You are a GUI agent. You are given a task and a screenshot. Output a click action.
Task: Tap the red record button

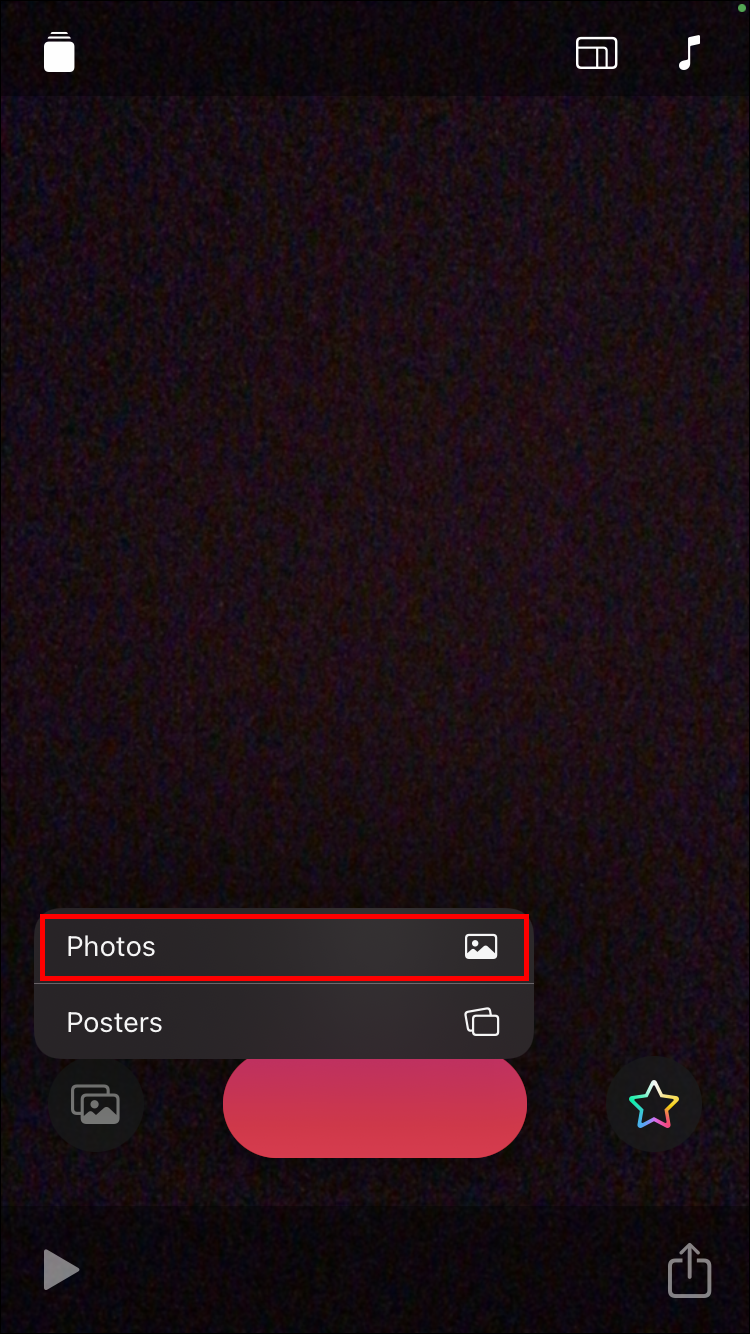click(x=375, y=1103)
